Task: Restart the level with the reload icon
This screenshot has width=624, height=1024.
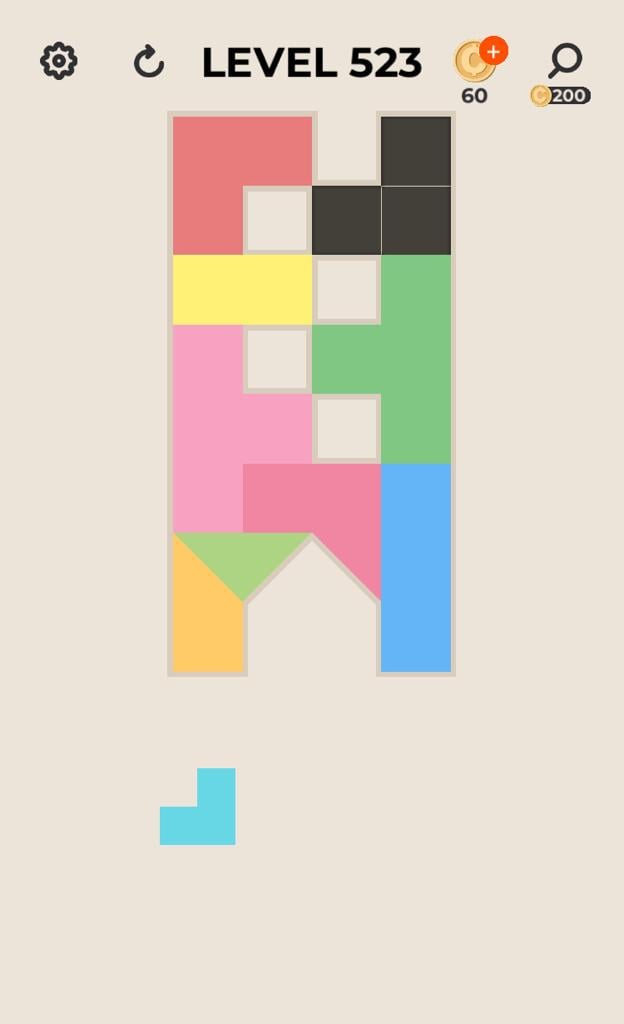Action: pyautogui.click(x=149, y=62)
